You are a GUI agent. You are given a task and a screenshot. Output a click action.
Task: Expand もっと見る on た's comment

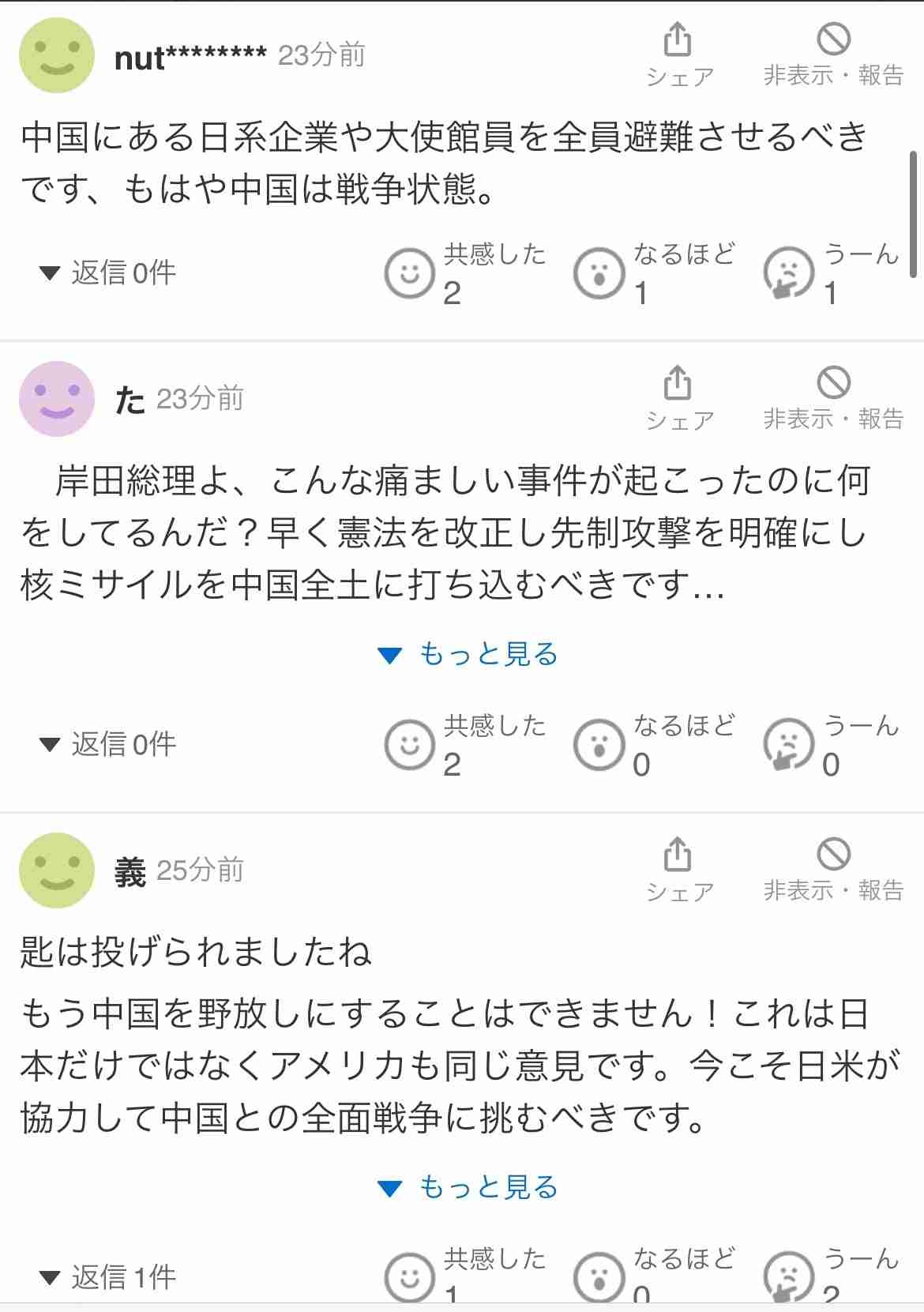[468, 654]
